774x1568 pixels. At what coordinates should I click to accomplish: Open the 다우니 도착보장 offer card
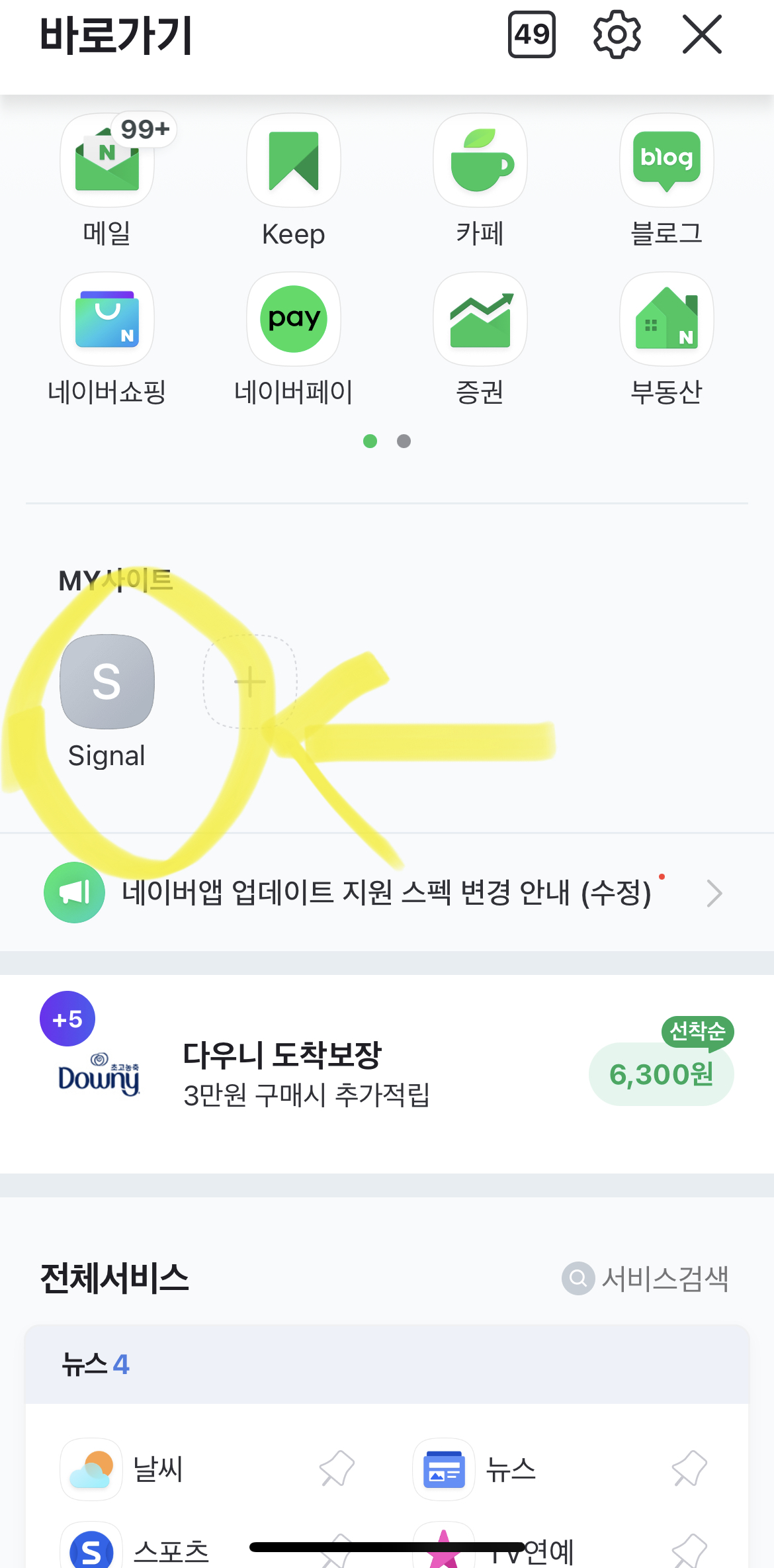tap(387, 1074)
